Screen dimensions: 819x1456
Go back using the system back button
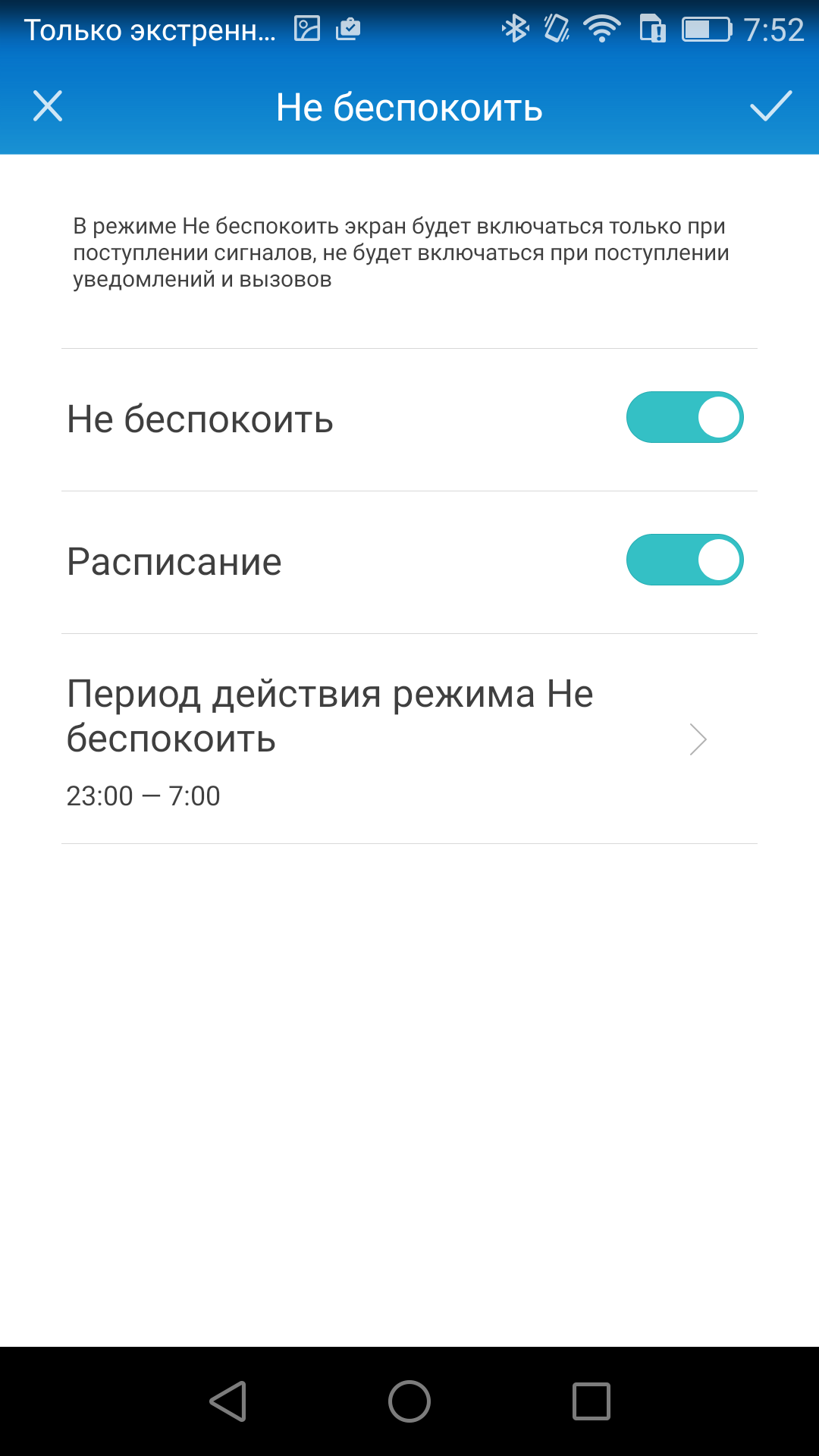click(x=228, y=1401)
